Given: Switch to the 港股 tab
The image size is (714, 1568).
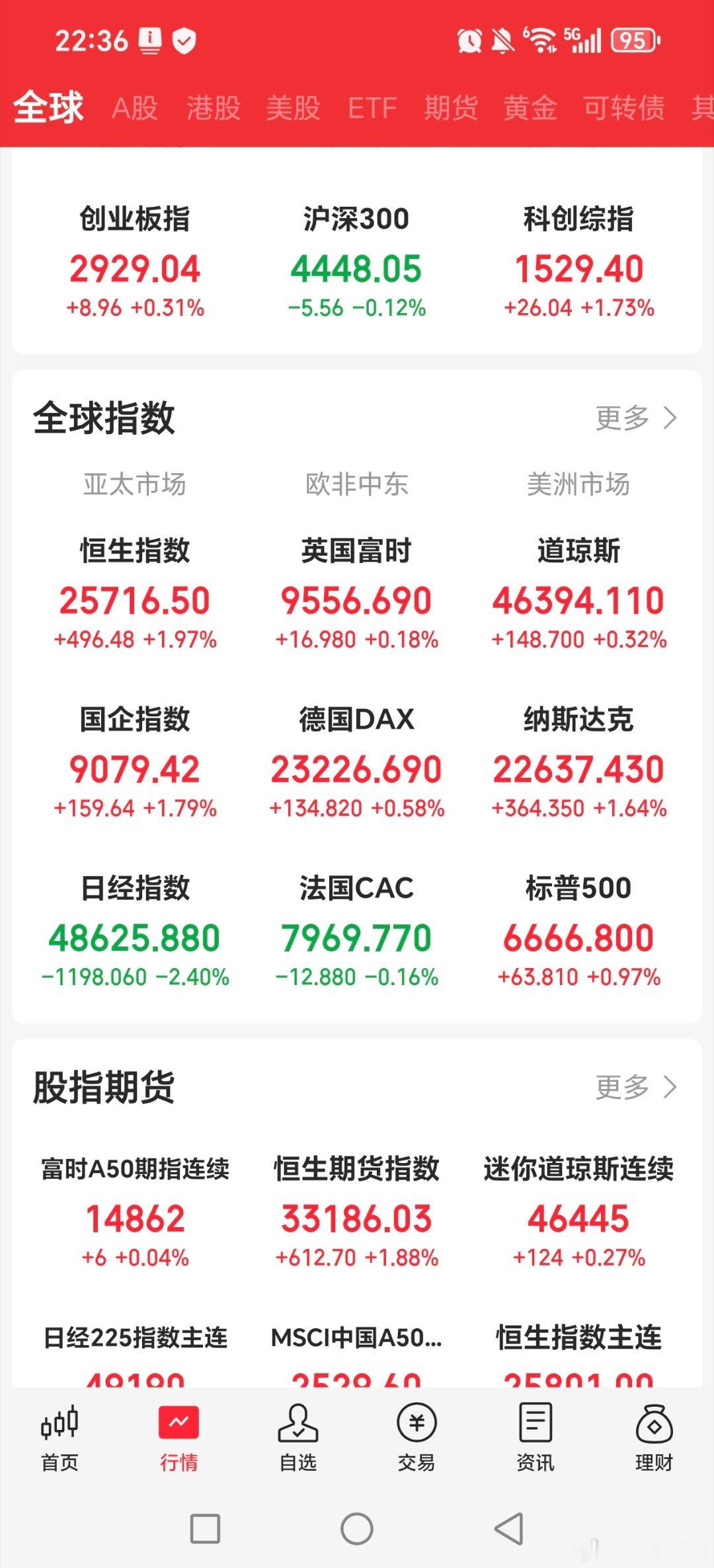Looking at the screenshot, I should coord(212,109).
